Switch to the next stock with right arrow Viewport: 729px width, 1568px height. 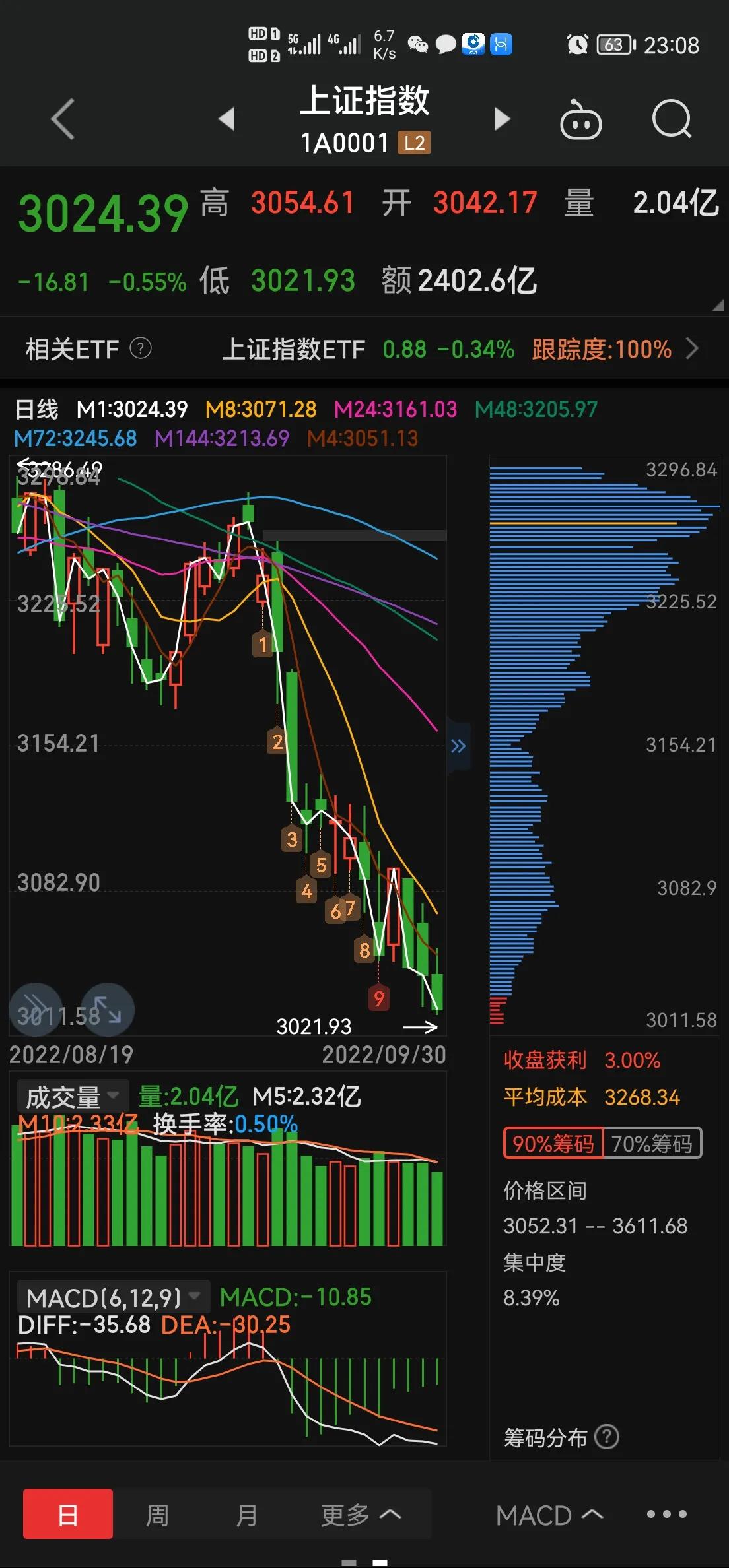[x=503, y=119]
